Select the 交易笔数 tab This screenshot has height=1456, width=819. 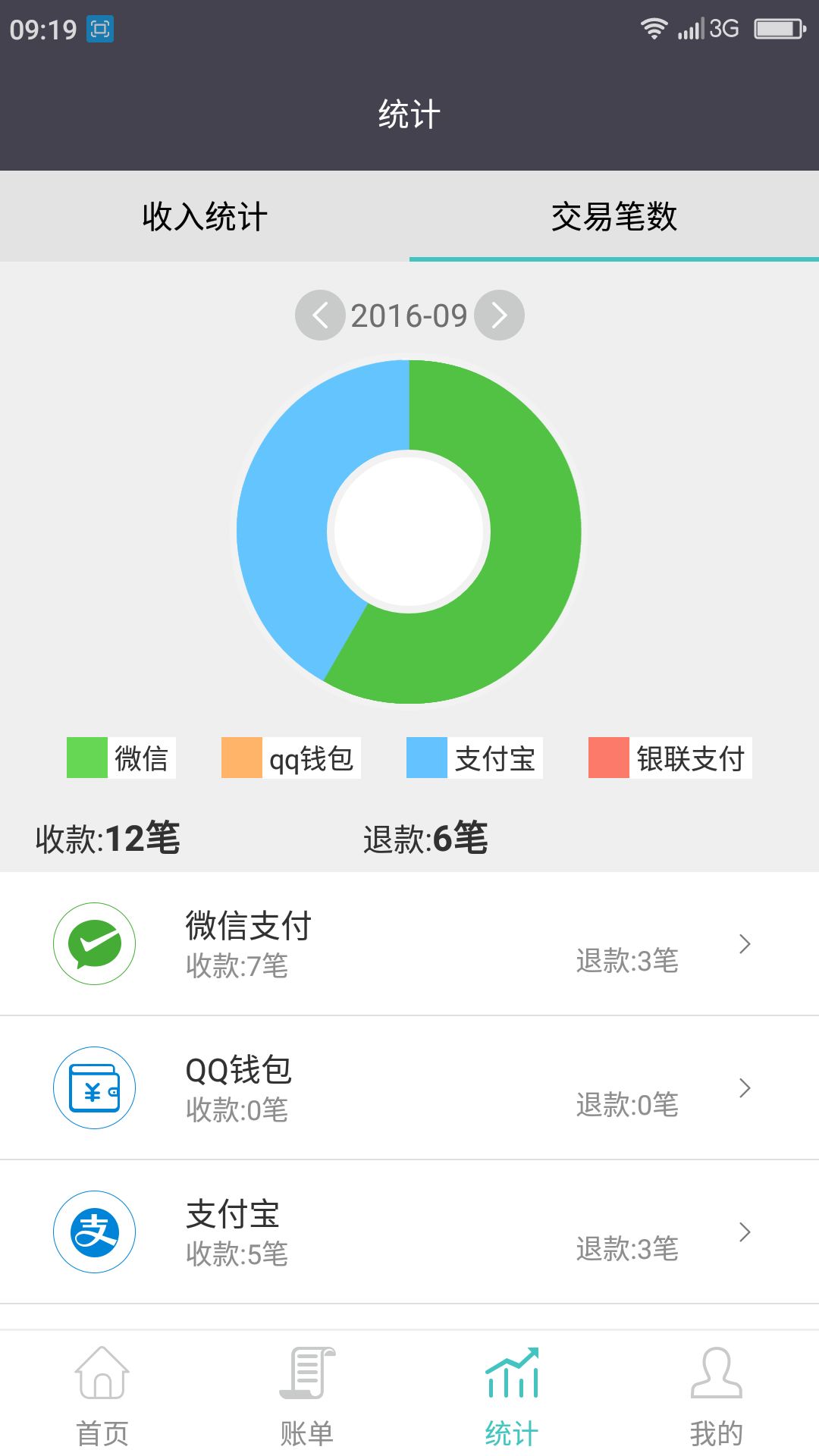(613, 217)
